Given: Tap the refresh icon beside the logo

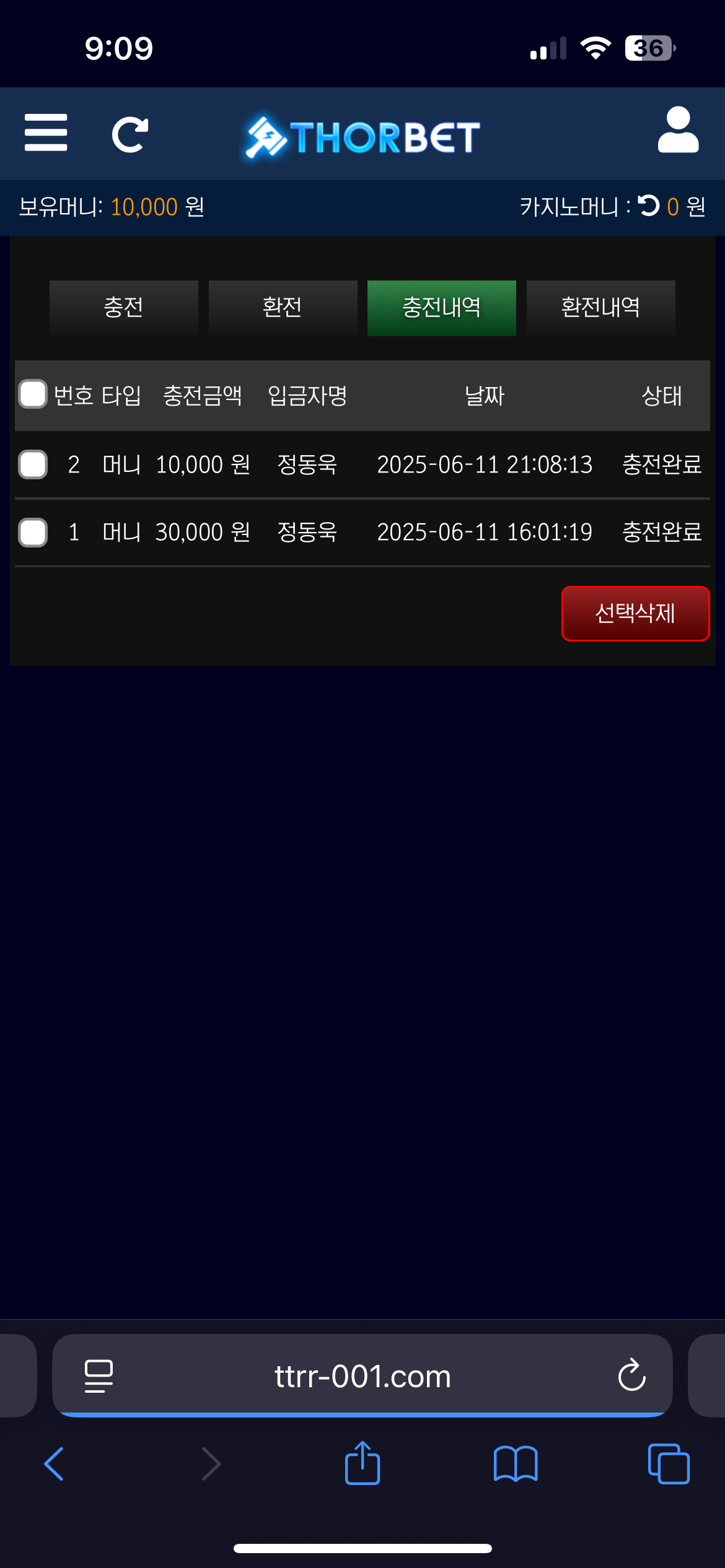Looking at the screenshot, I should tap(130, 134).
